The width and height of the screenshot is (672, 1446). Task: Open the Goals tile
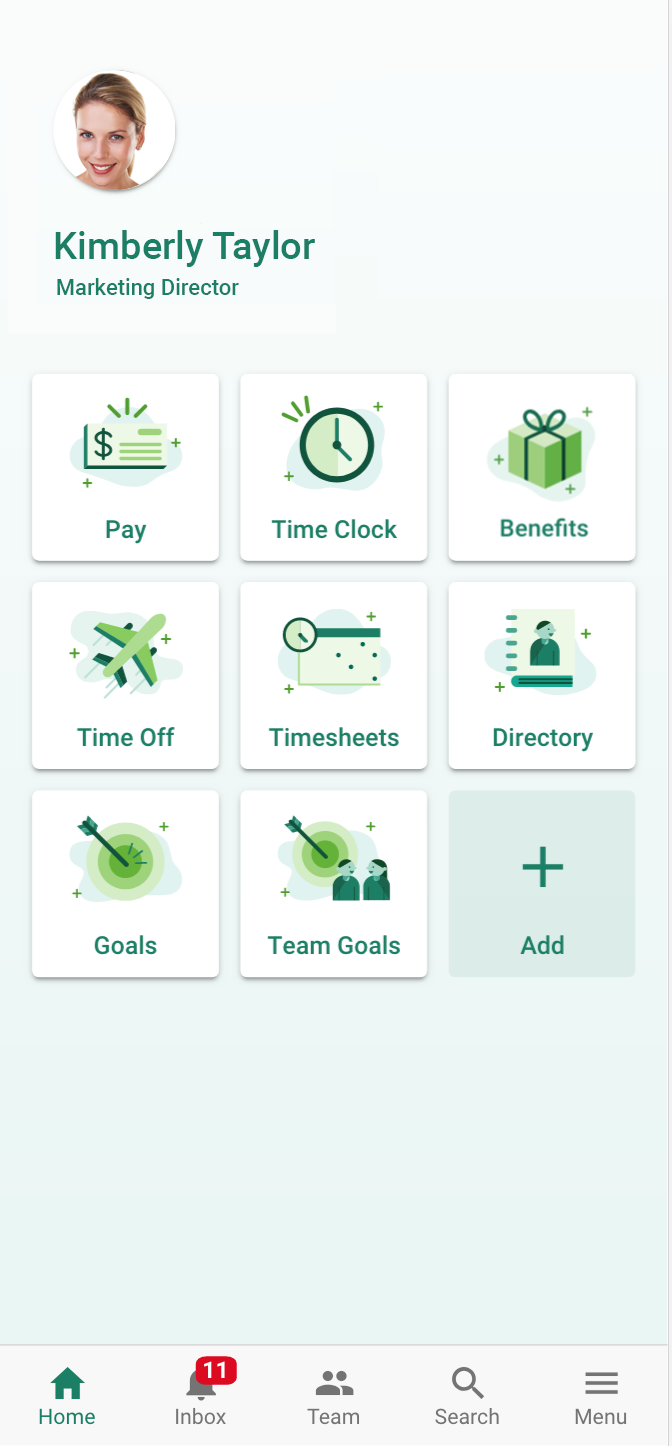(x=125, y=883)
